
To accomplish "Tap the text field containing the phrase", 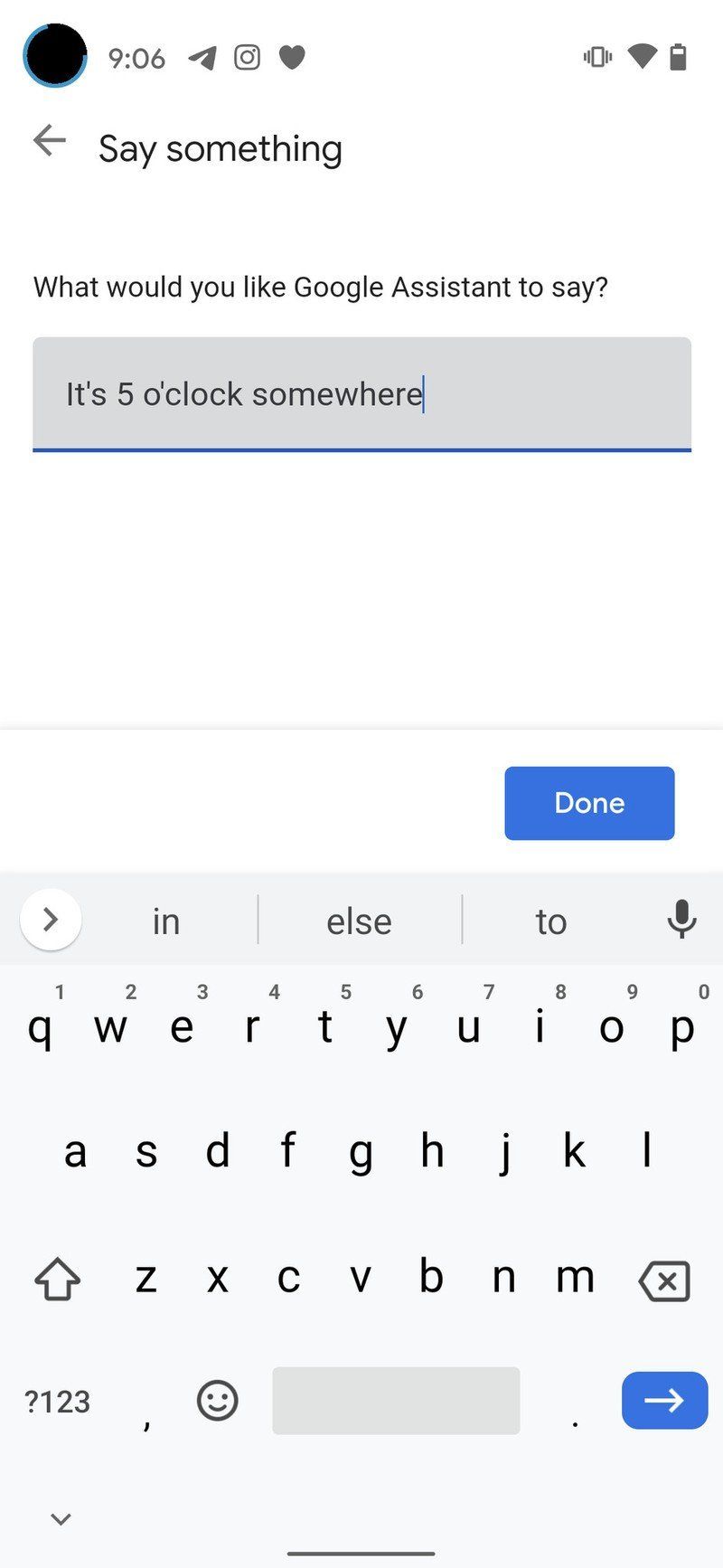I will point(361,395).
